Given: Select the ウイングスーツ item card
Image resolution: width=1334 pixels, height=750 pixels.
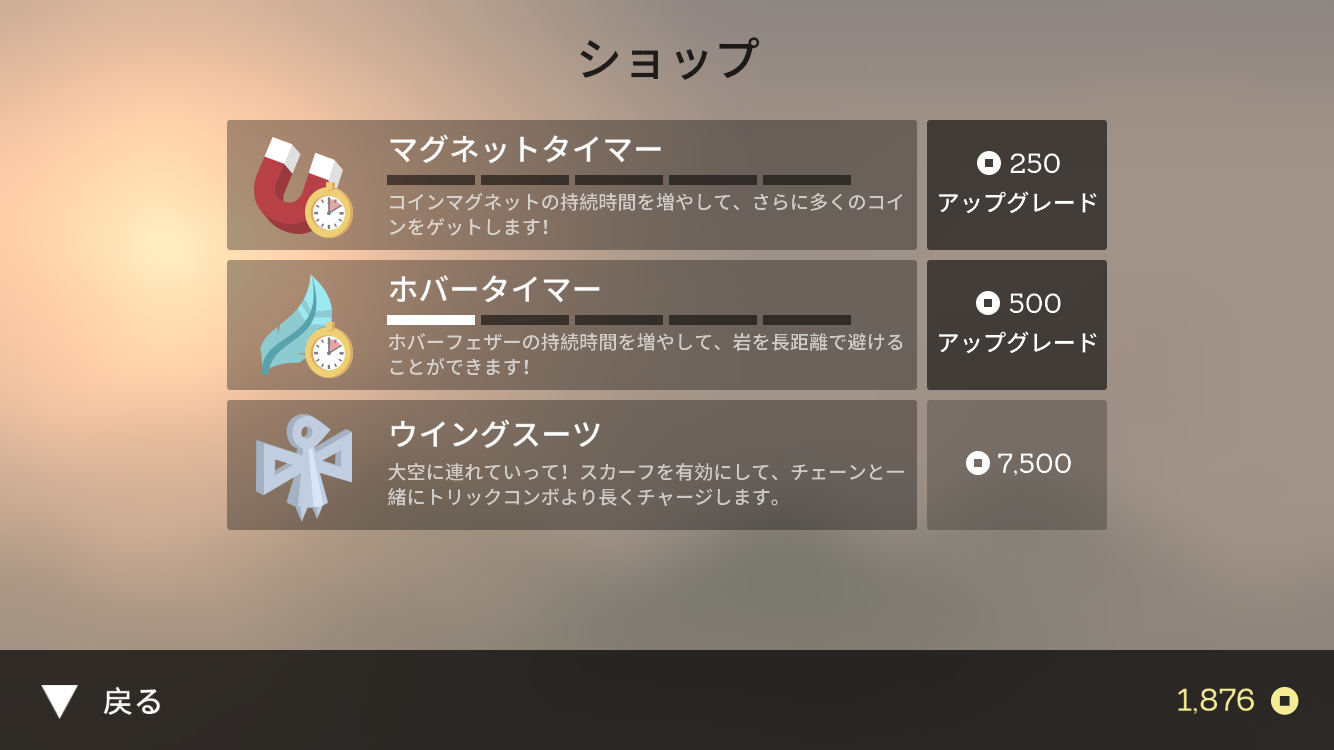Looking at the screenshot, I should pyautogui.click(x=571, y=465).
